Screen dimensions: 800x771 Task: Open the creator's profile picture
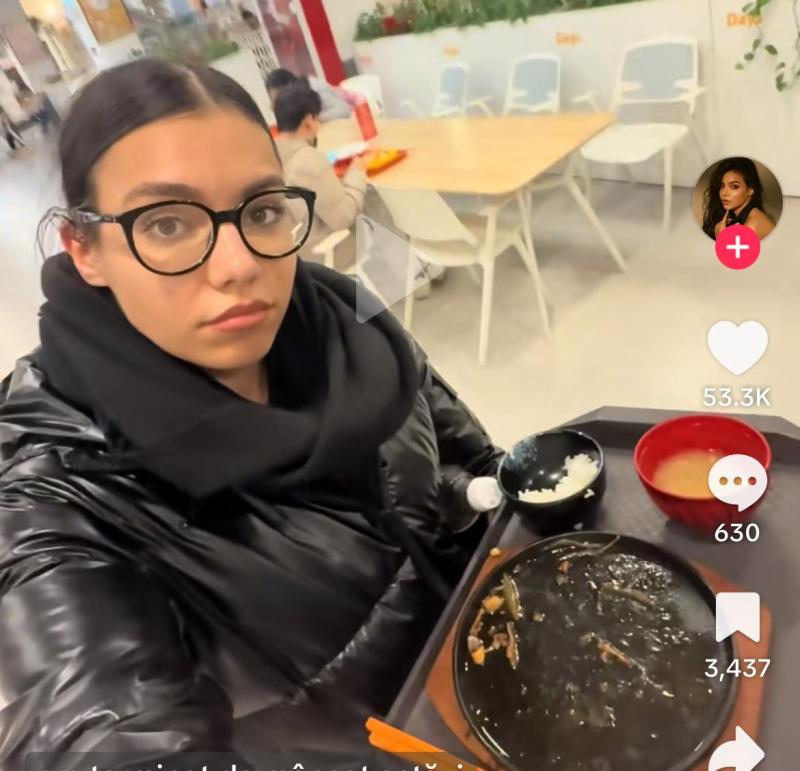[x=737, y=199]
